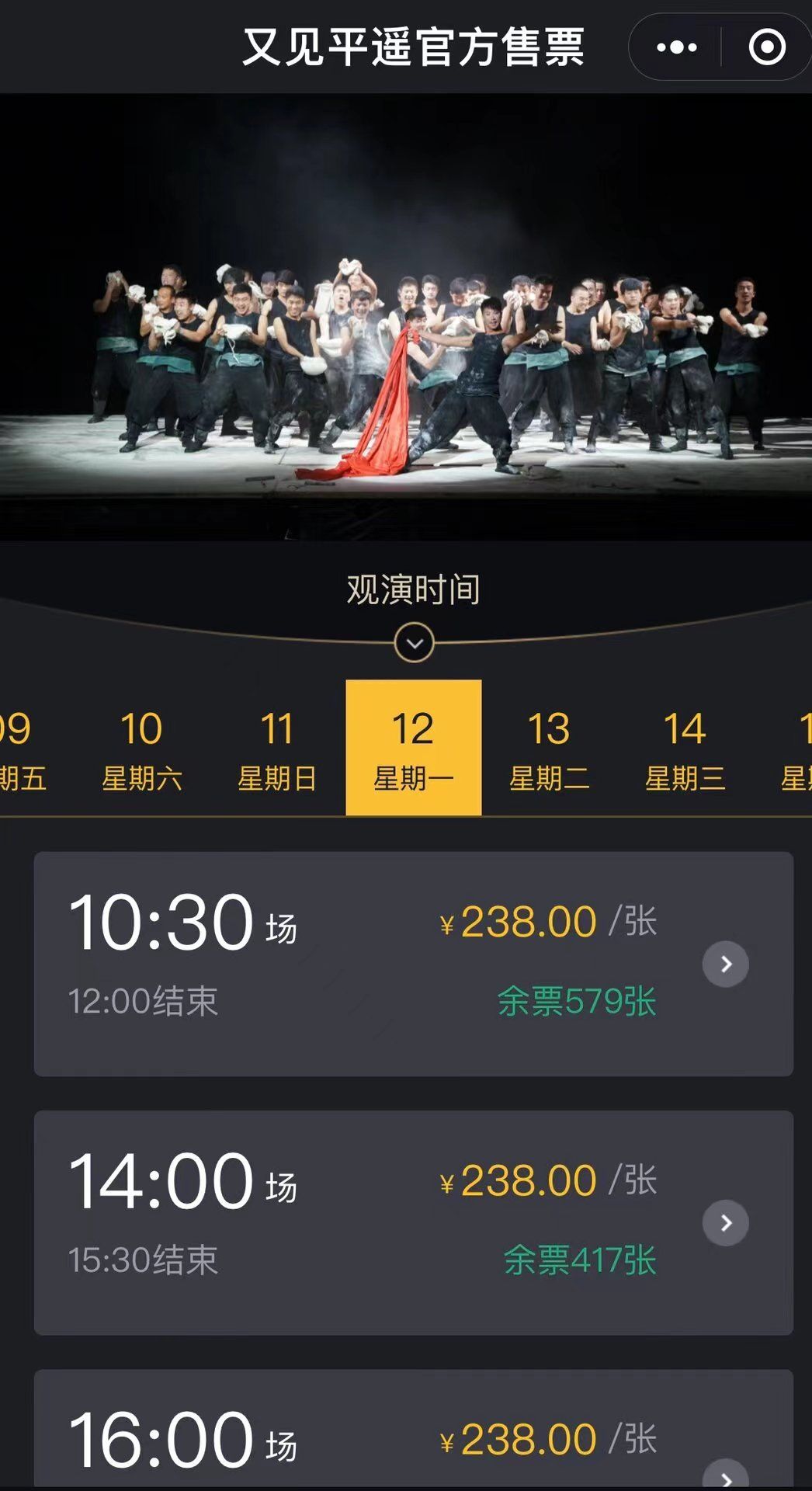Expand the 观演时间 date picker chevron

(414, 643)
